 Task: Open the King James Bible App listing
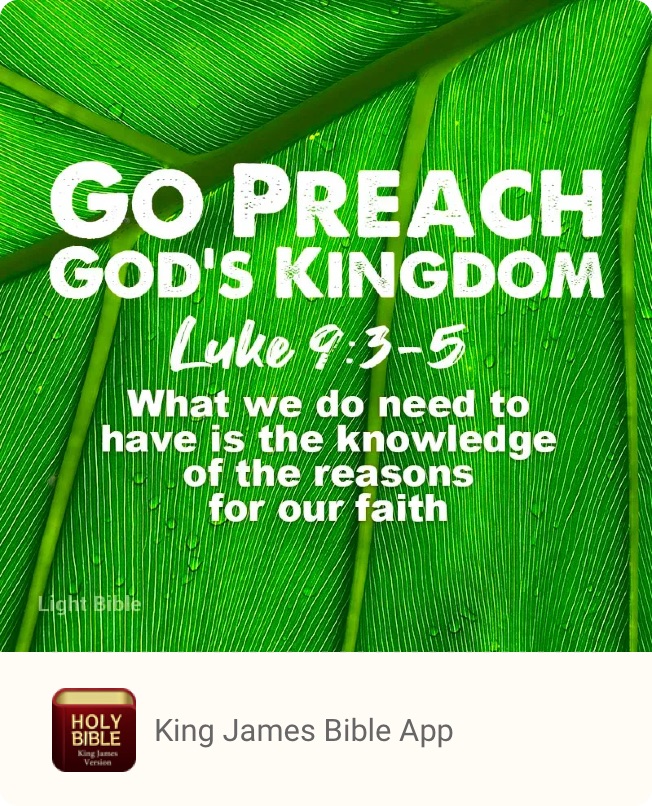coord(303,731)
